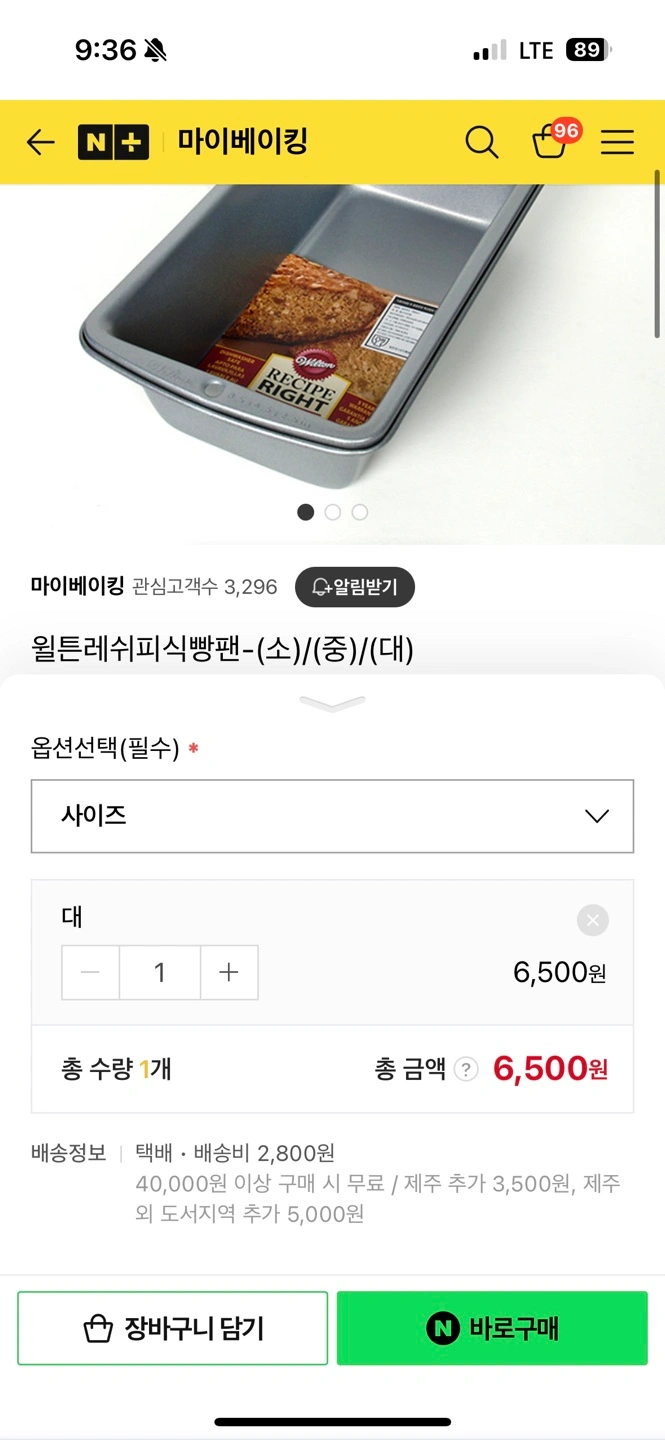Screen dimensions: 665x1440
Task: Add item with 장바구니 담기
Action: [172, 1328]
